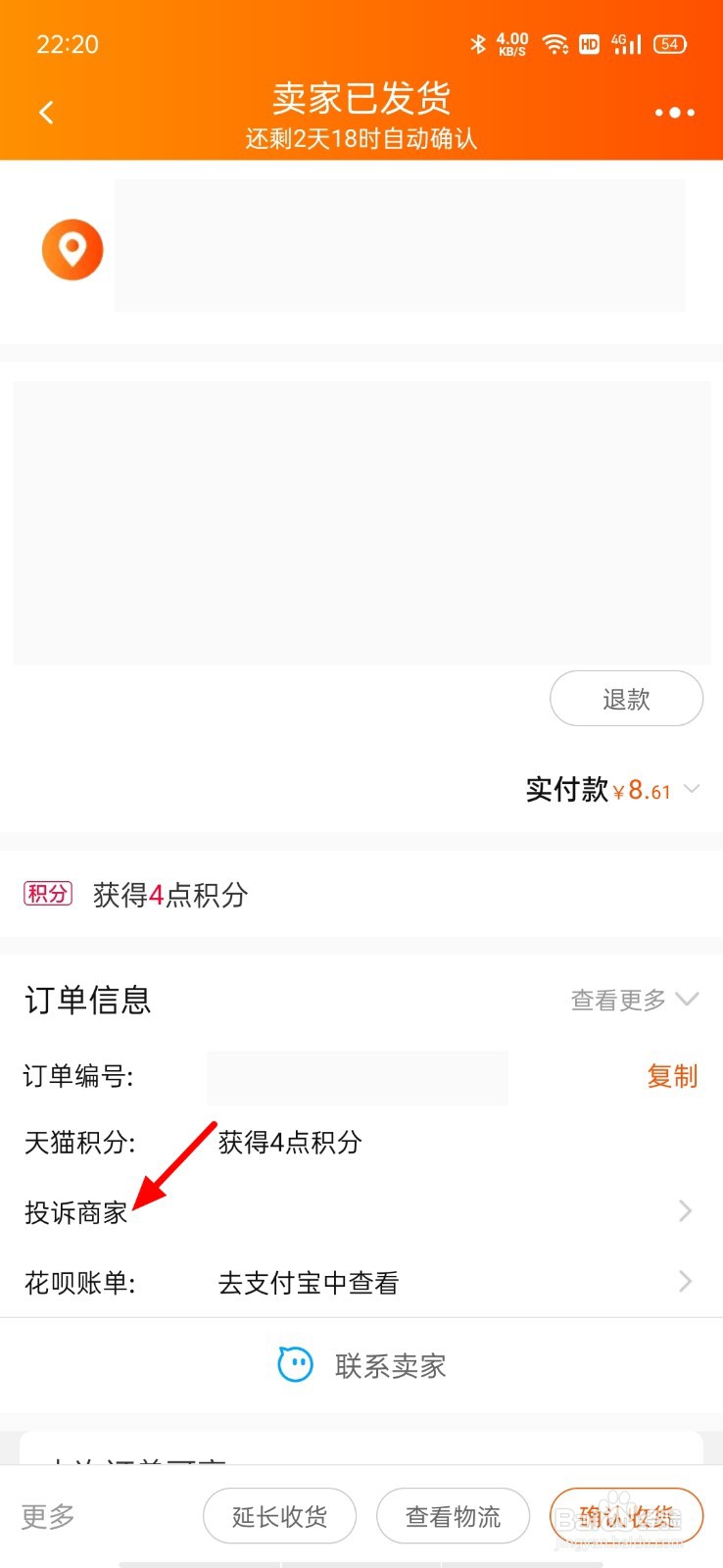Tap the shipping location pin icon

click(72, 250)
